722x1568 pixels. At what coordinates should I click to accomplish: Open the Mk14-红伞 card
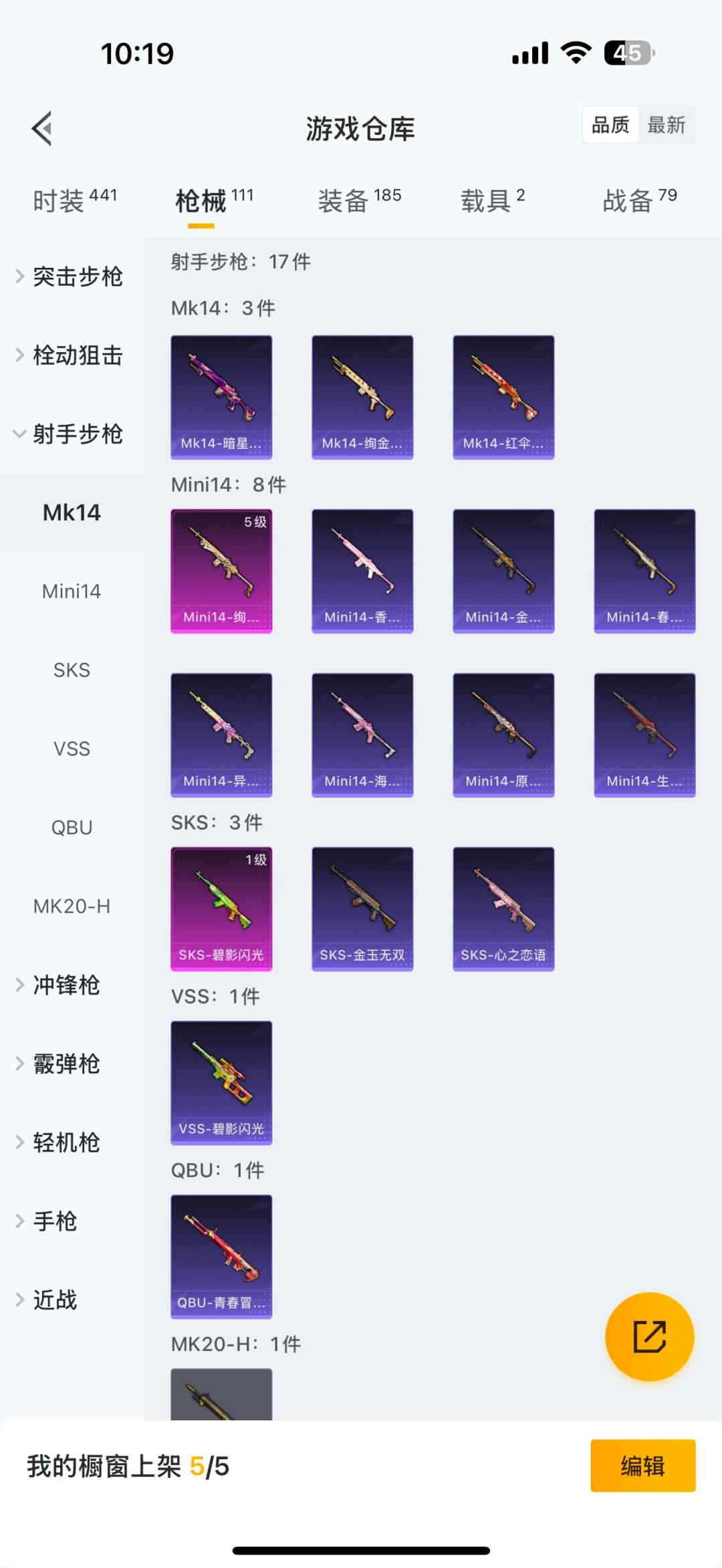pyautogui.click(x=503, y=396)
